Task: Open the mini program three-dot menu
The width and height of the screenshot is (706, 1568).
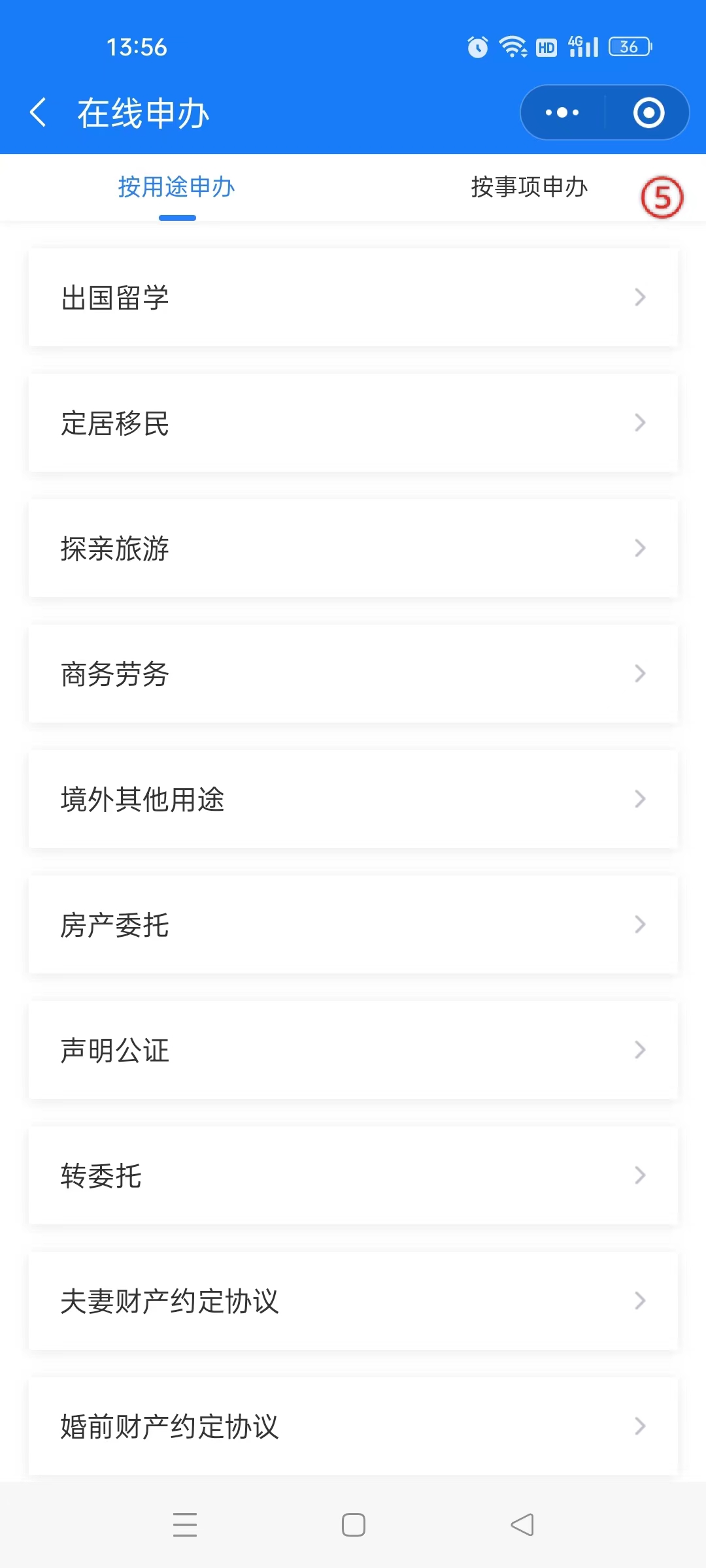Action: click(x=563, y=112)
